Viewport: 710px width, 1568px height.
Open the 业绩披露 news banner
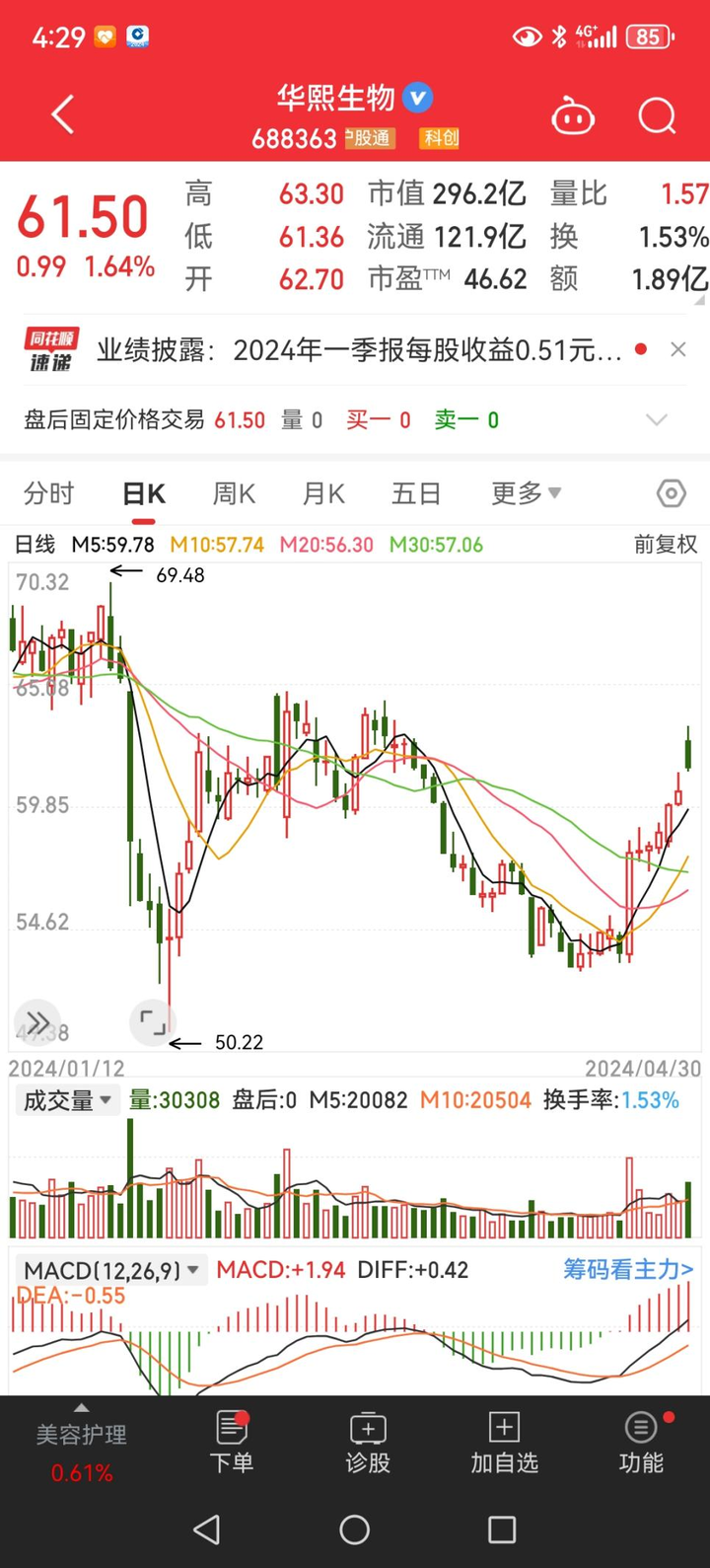tap(335, 350)
